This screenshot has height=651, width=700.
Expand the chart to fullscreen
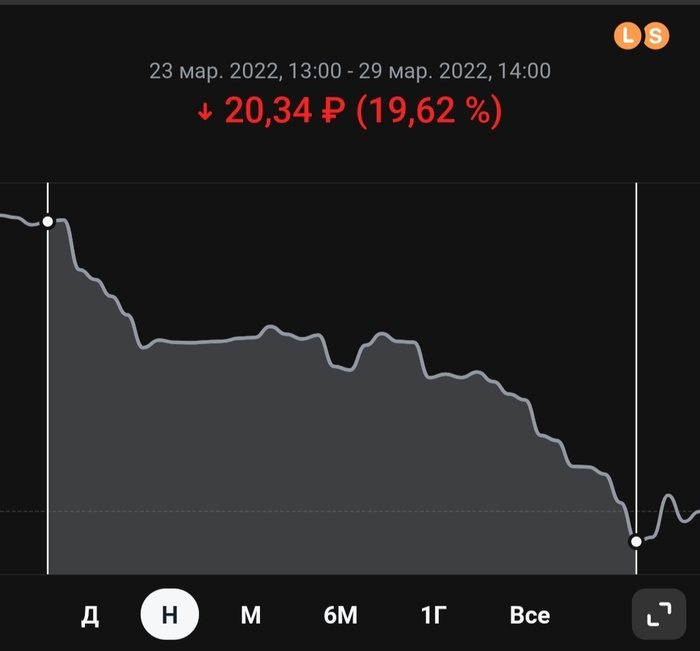tap(659, 615)
